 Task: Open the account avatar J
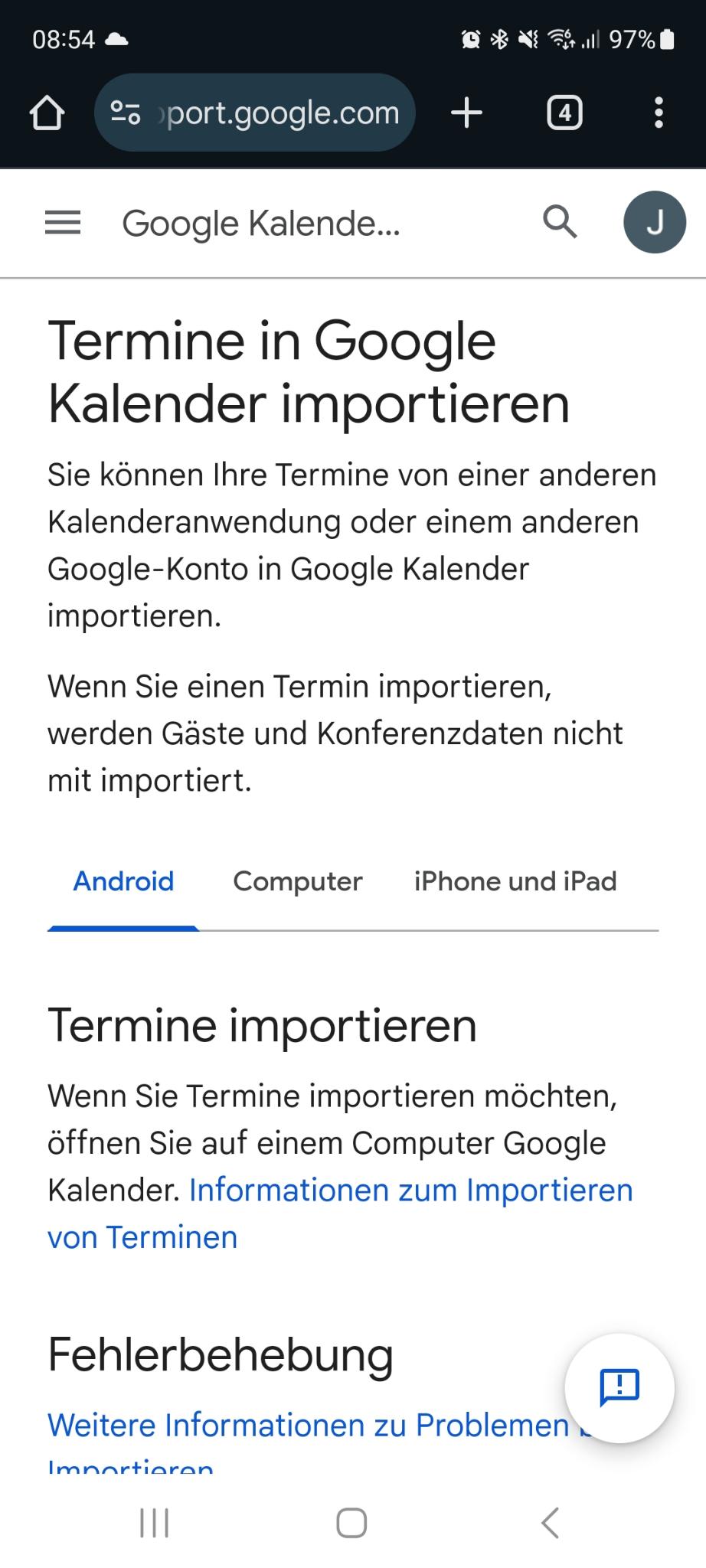tap(655, 223)
